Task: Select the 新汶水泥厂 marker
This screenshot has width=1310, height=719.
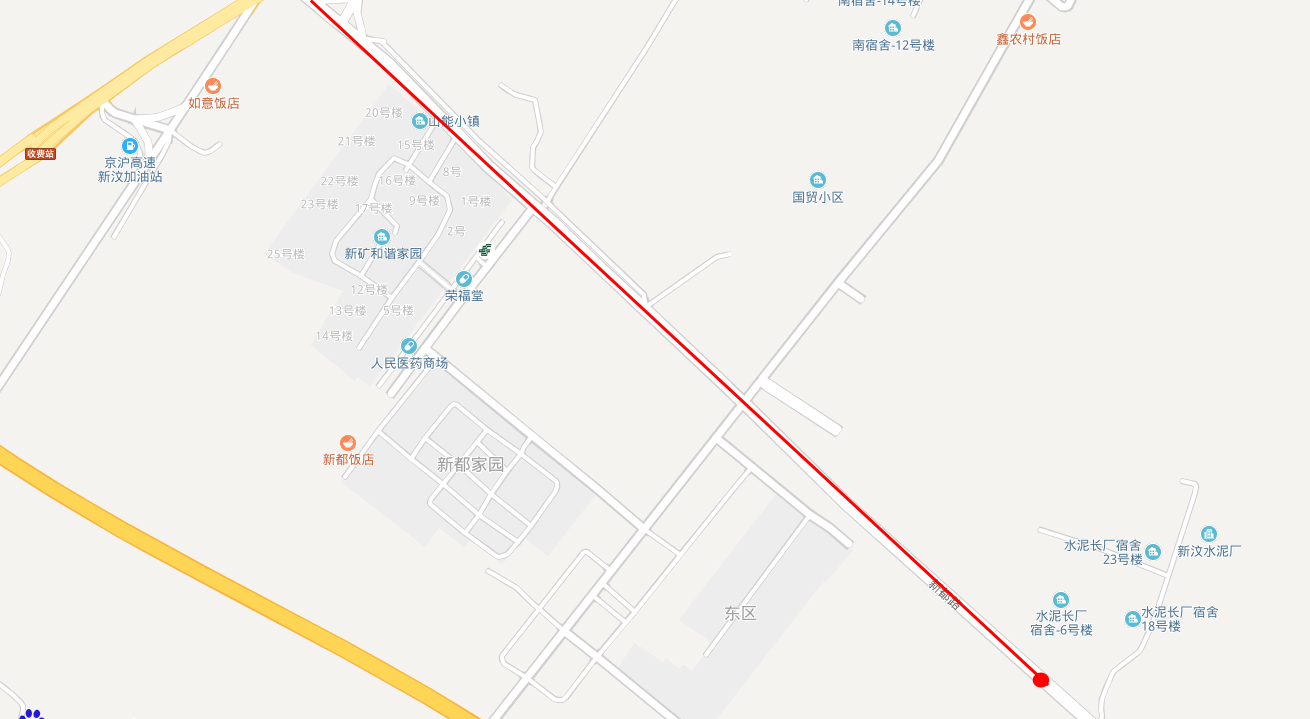Action: click(1209, 534)
